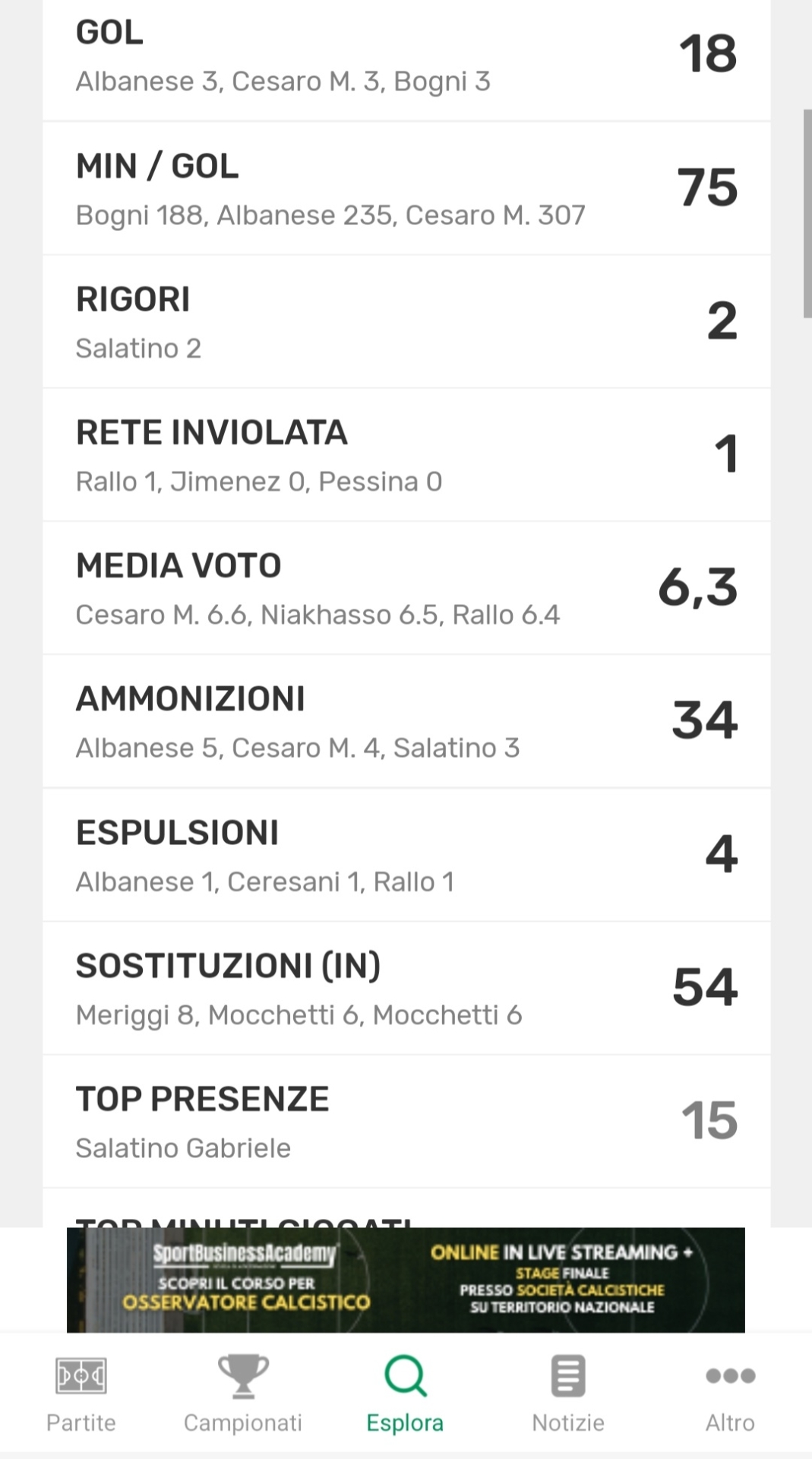Show MEDIA VOTO ratings list
This screenshot has width=812, height=1459.
pos(406,588)
